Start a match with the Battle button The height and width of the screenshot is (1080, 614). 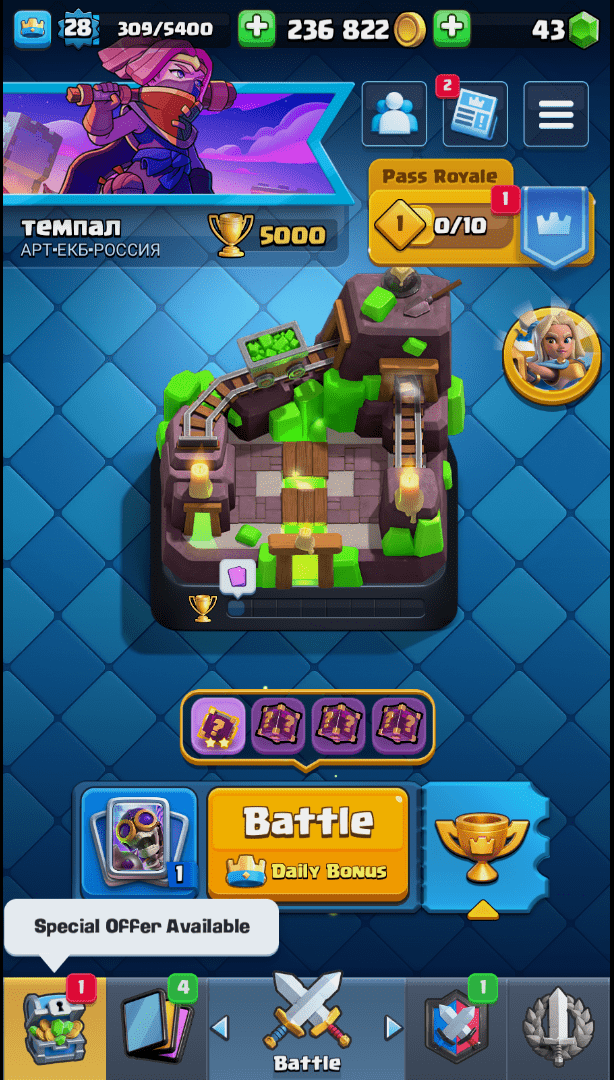[308, 843]
